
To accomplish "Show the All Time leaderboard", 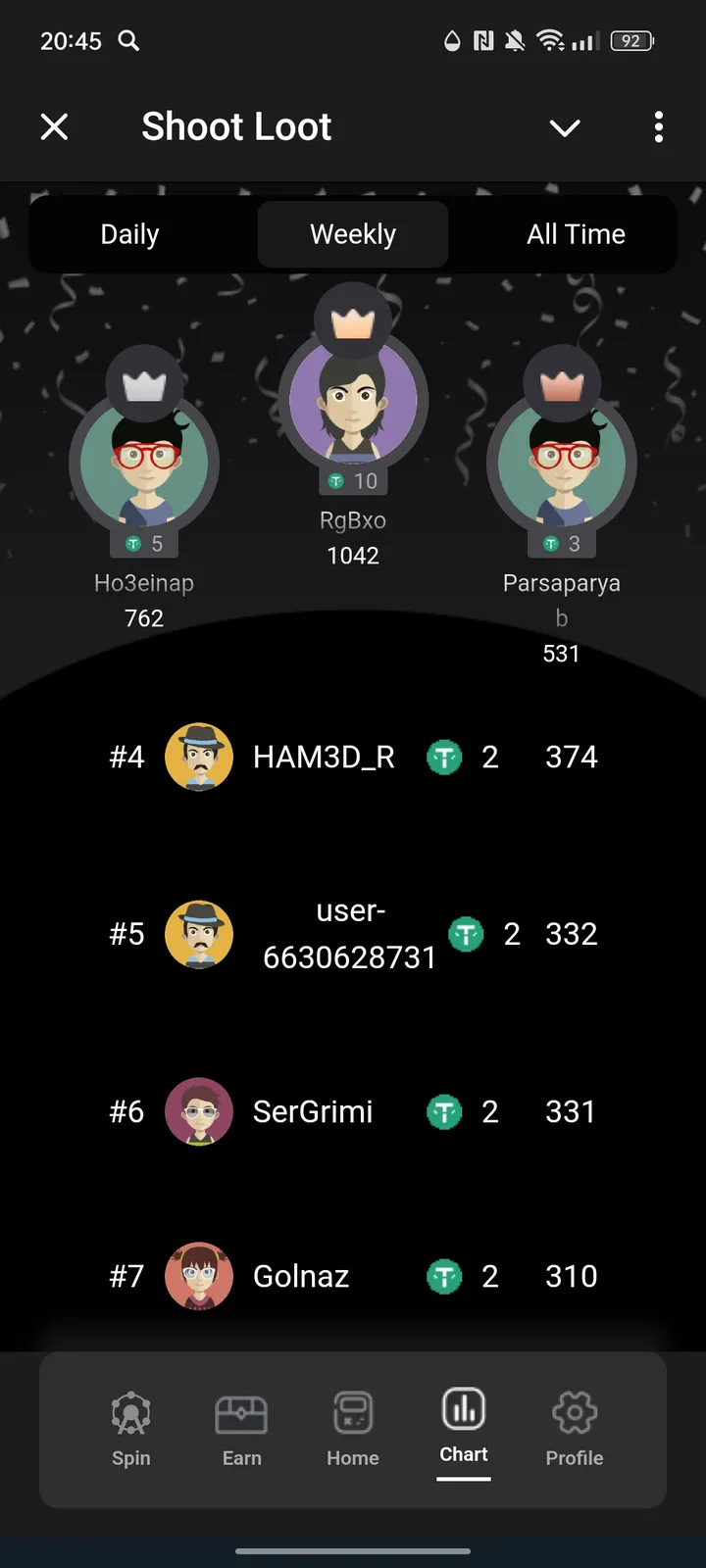I will [x=576, y=234].
